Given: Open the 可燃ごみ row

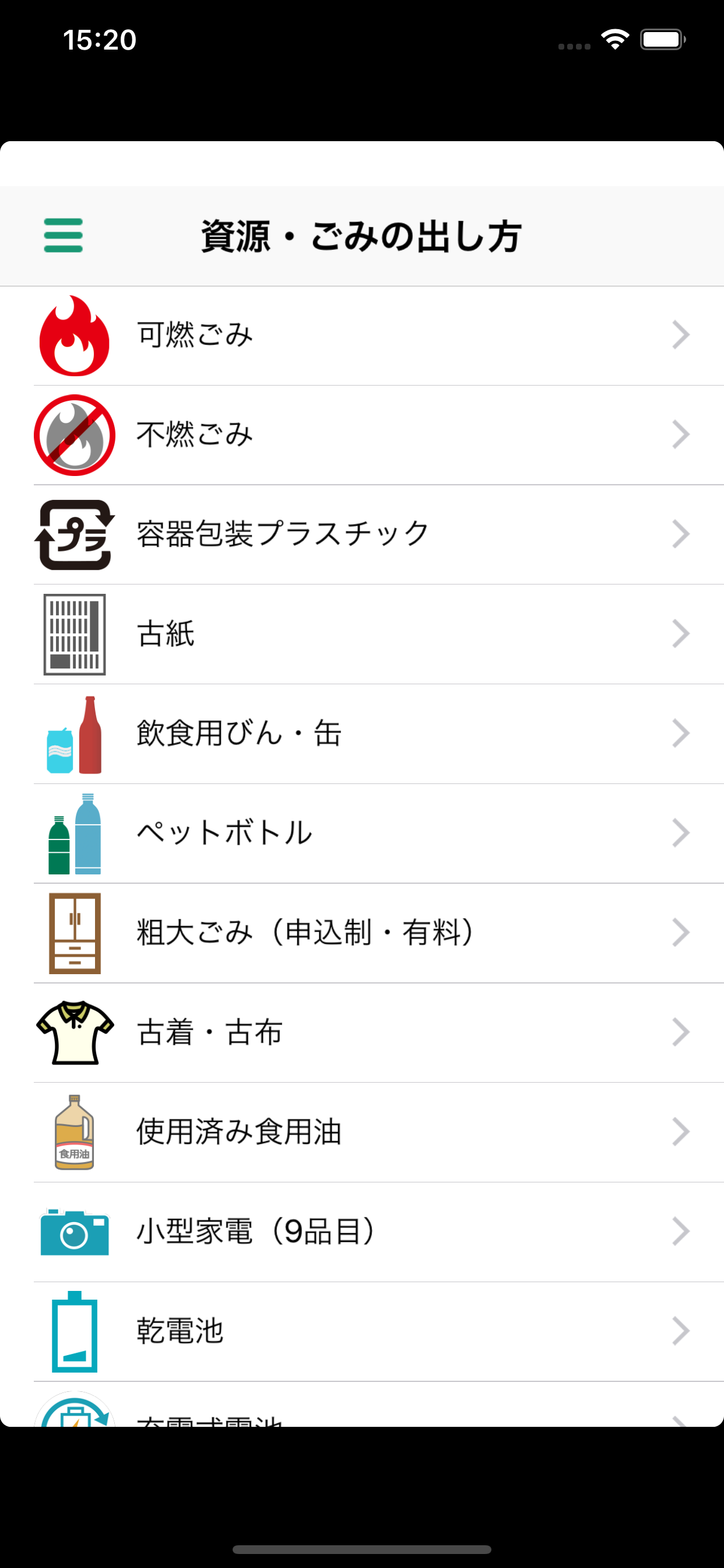Looking at the screenshot, I should tap(362, 335).
